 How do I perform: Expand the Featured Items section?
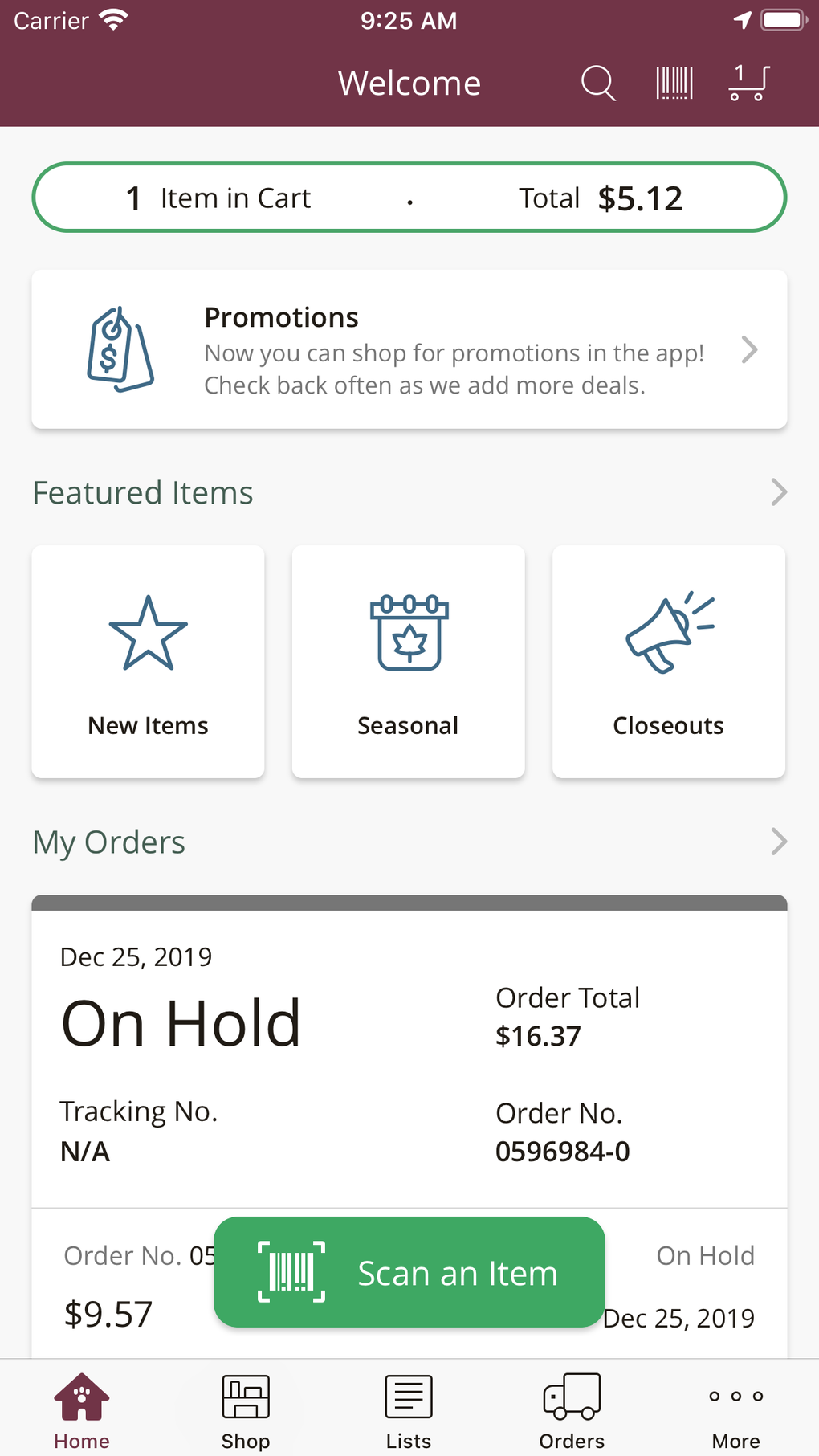click(778, 492)
